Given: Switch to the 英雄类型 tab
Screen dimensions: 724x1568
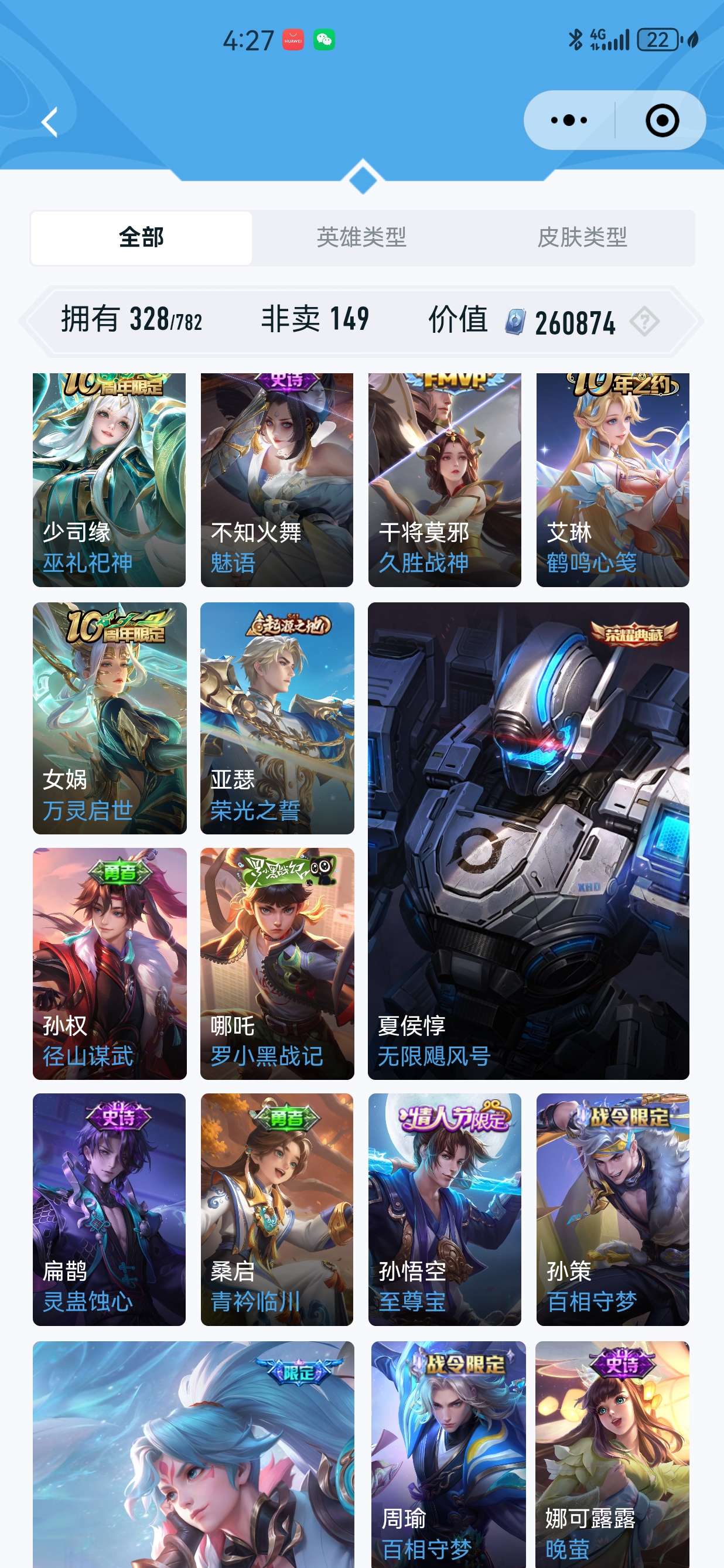Looking at the screenshot, I should (x=361, y=237).
